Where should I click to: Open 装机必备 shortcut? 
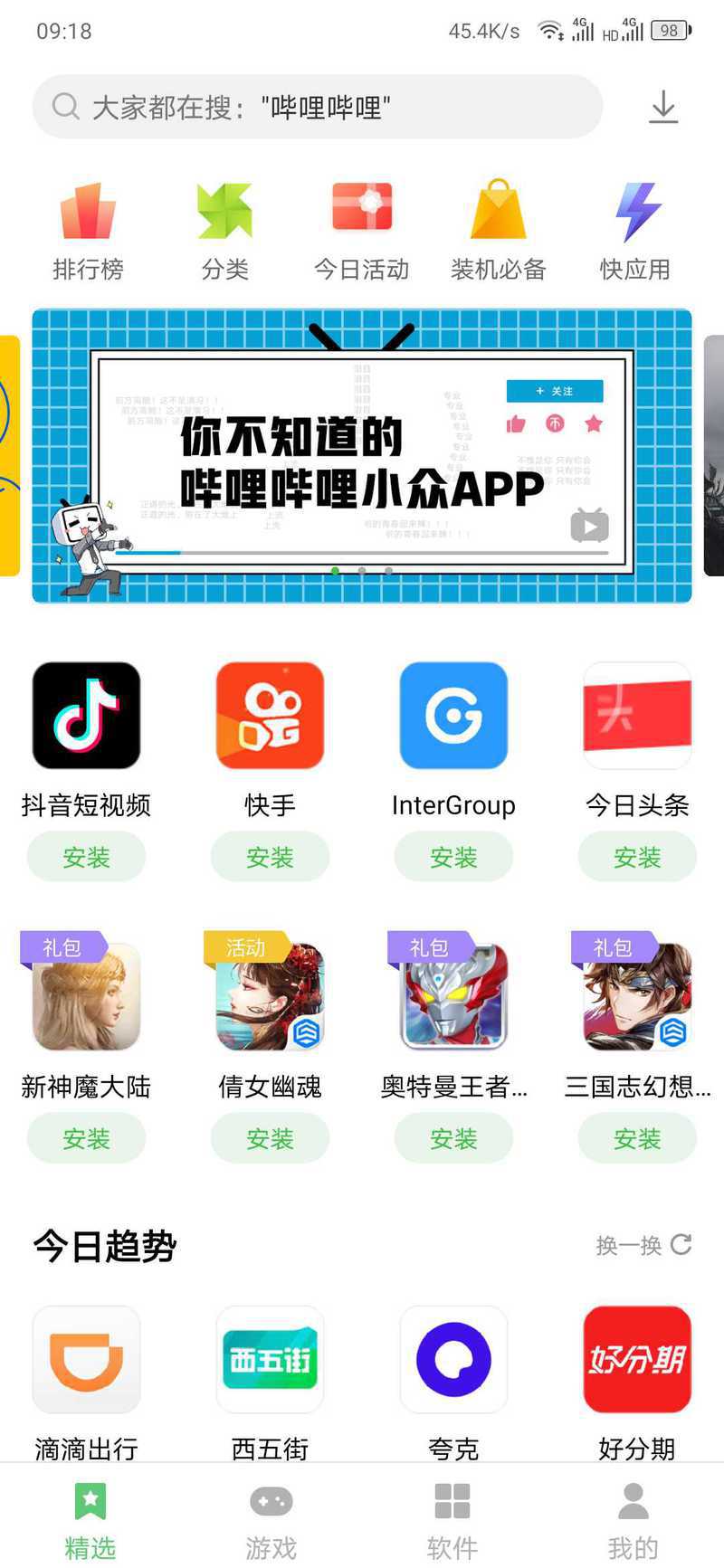[499, 231]
